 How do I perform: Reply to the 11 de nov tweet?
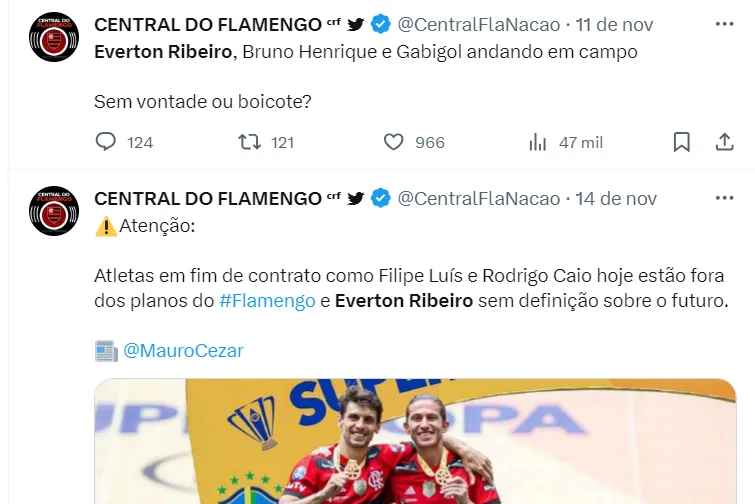pyautogui.click(x=107, y=142)
